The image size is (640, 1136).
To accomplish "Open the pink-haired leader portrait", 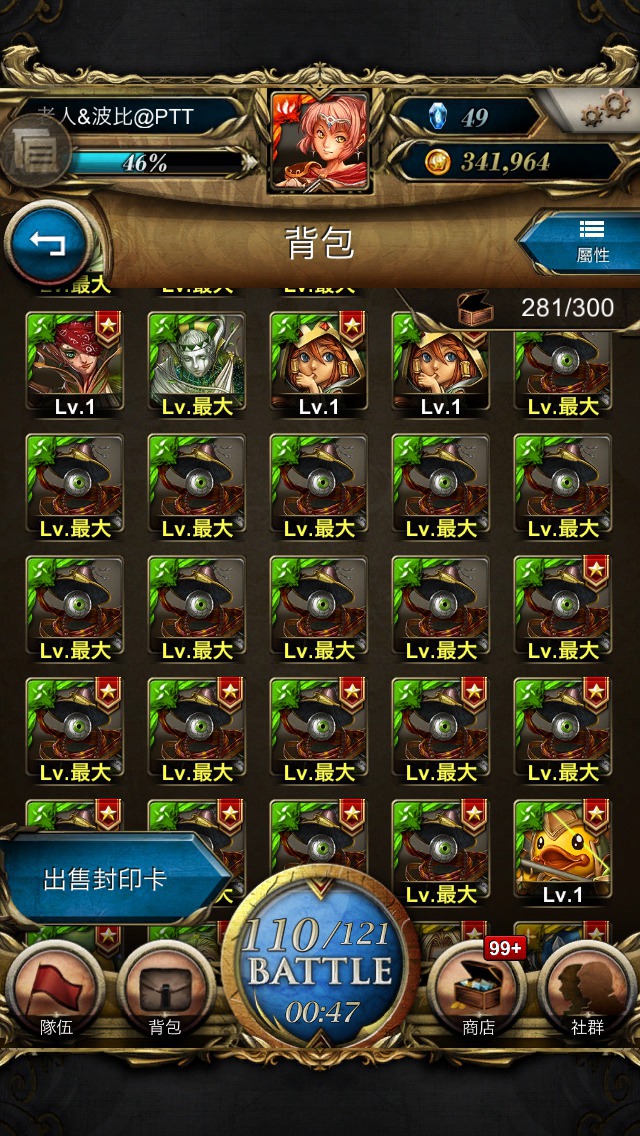I will pos(320,142).
